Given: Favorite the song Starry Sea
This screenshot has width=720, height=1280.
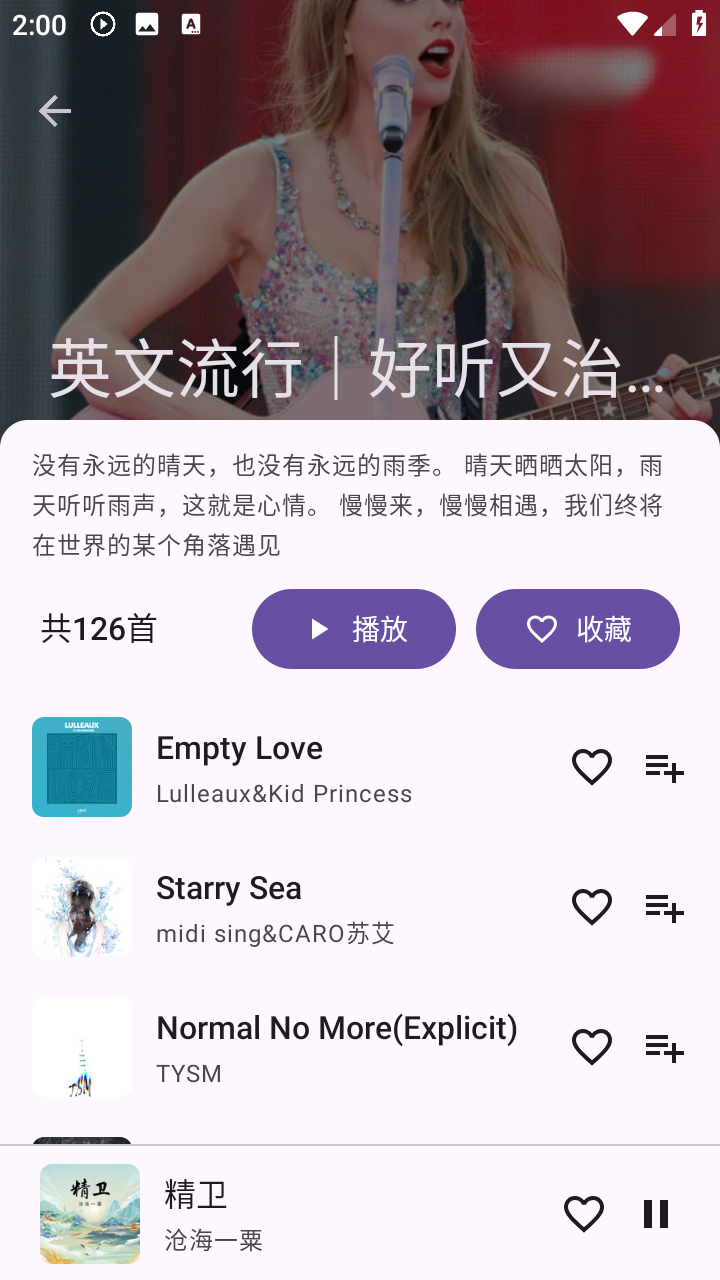Looking at the screenshot, I should 592,907.
